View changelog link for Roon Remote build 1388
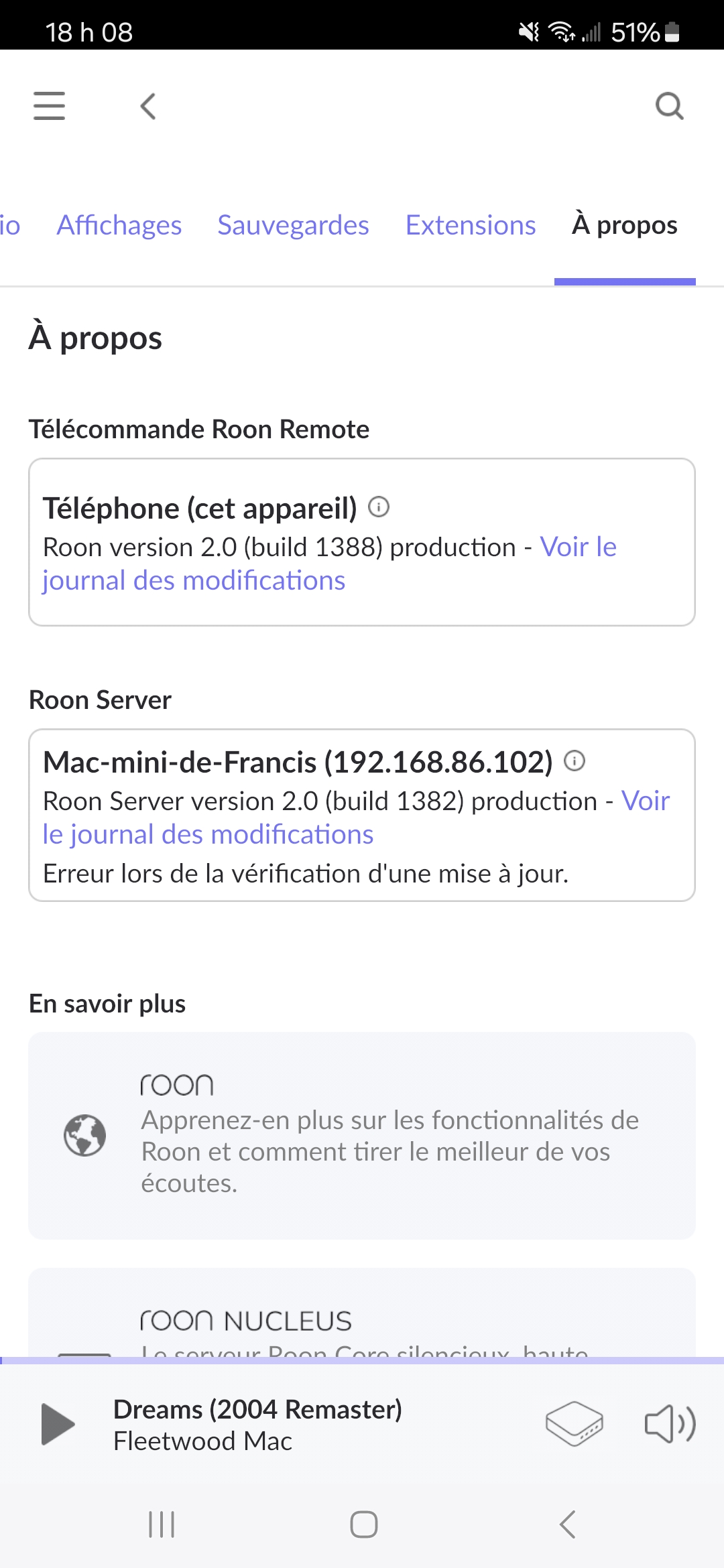The width and height of the screenshot is (724, 1568). pyautogui.click(x=328, y=564)
